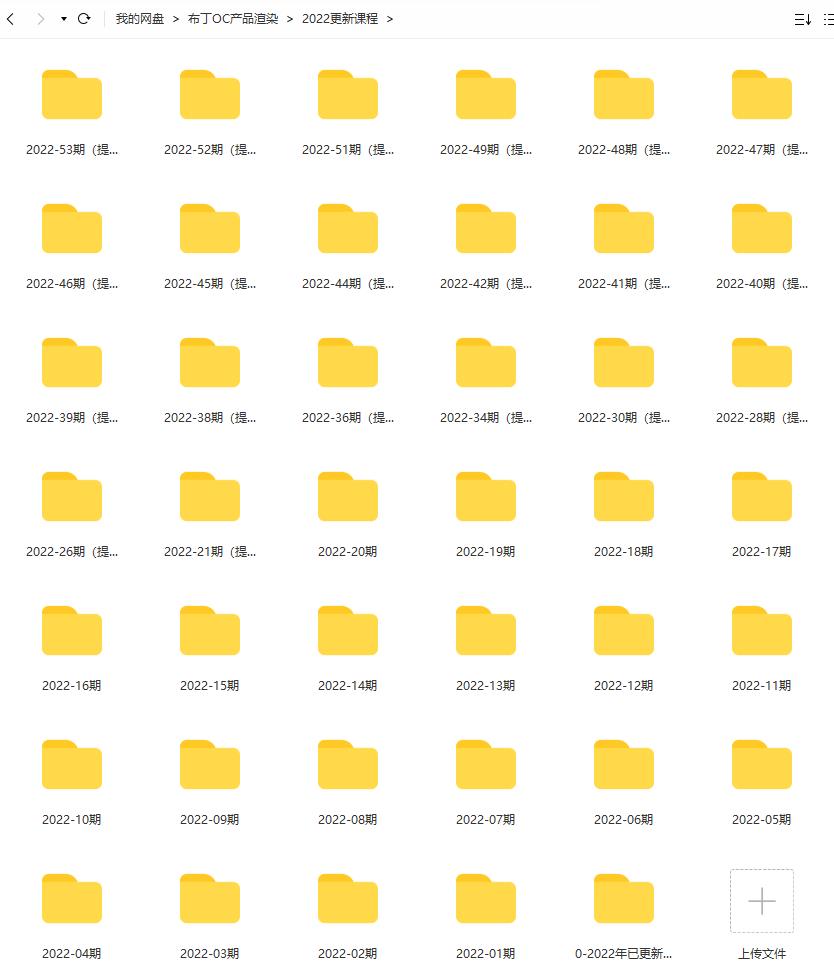The image size is (834, 978).
Task: Open folder 2022-19期
Action: [486, 498]
